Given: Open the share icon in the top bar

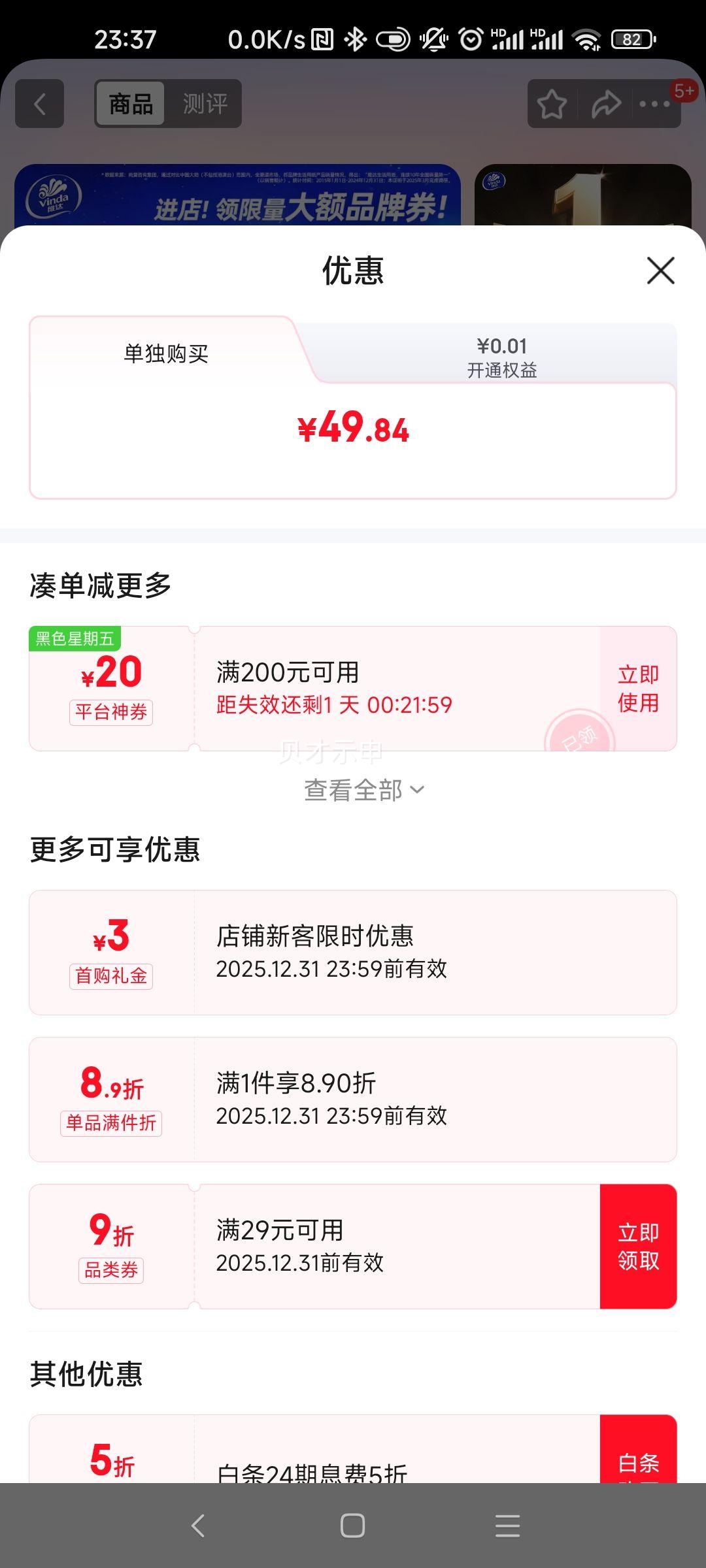Looking at the screenshot, I should [x=607, y=103].
